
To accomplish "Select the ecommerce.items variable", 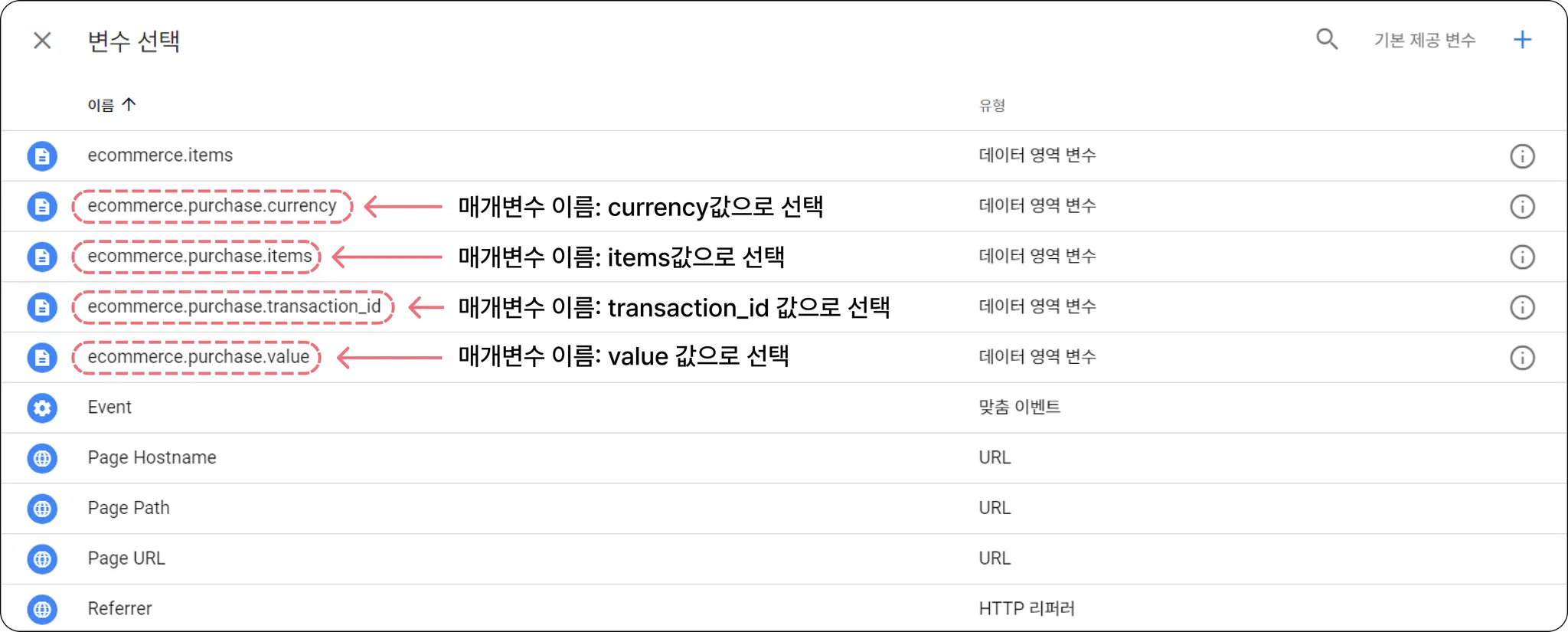I will point(160,156).
